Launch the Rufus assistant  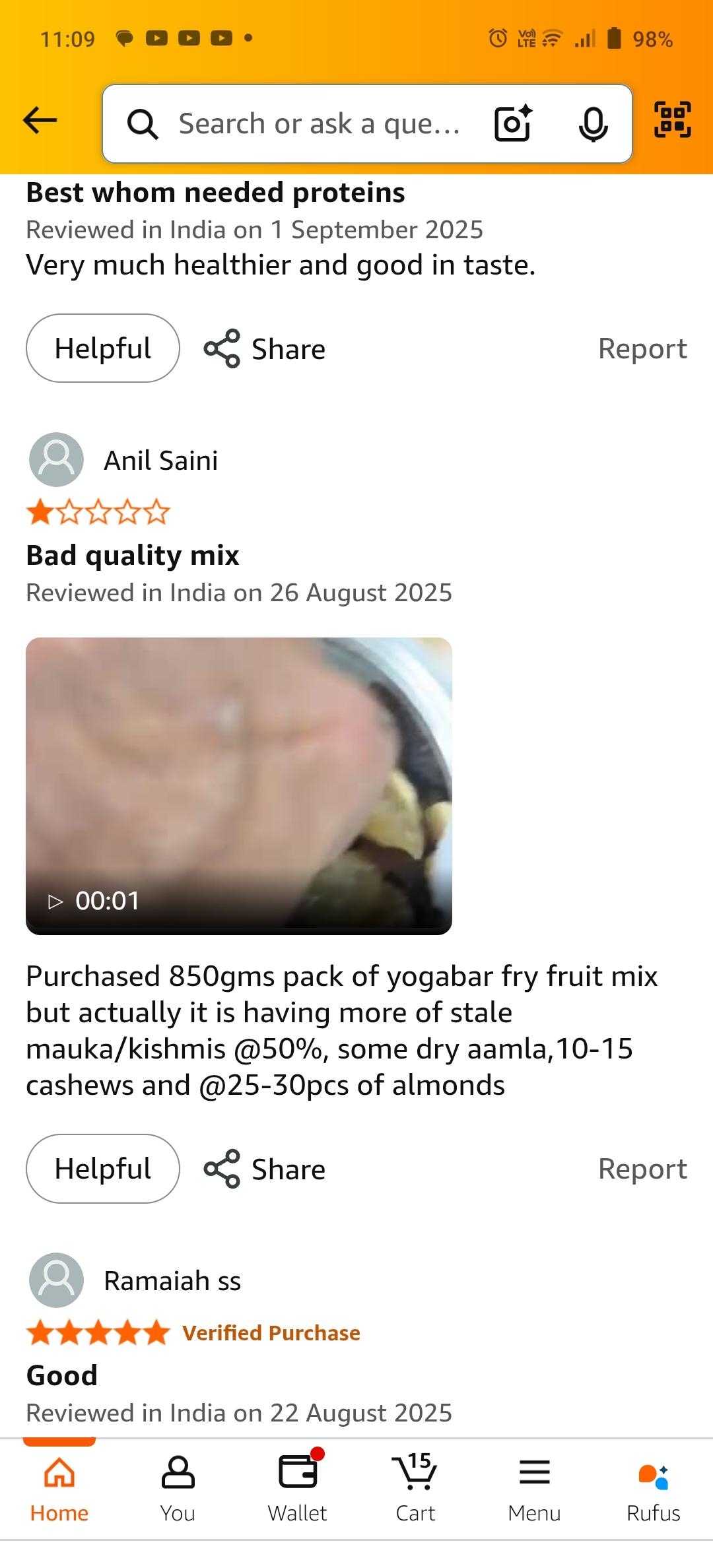click(653, 1489)
